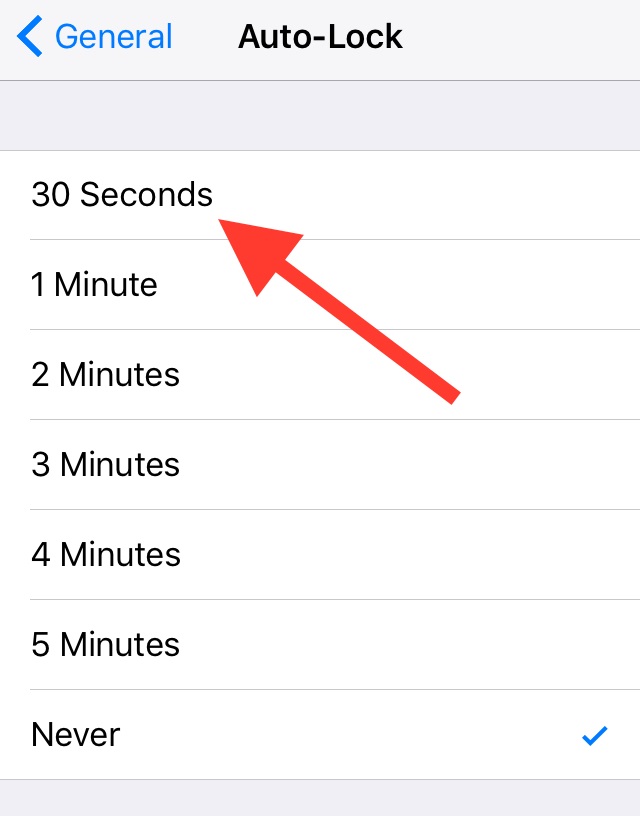Choose 1 Minute auto-lock
The image size is (640, 816).
coord(95,285)
